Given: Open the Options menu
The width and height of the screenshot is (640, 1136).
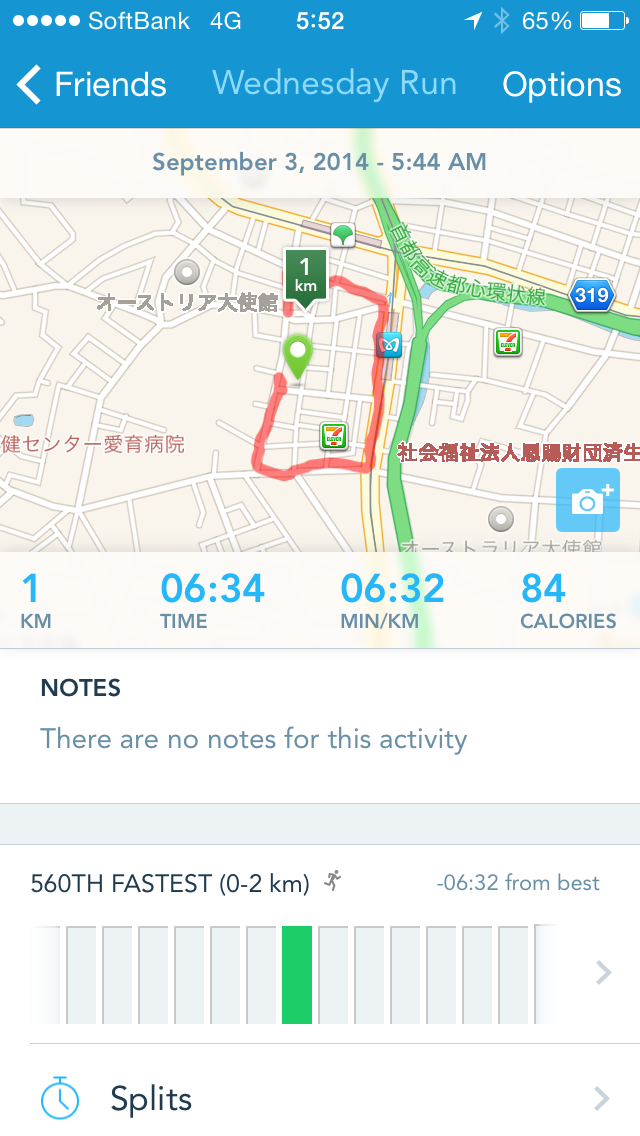Looking at the screenshot, I should [561, 85].
